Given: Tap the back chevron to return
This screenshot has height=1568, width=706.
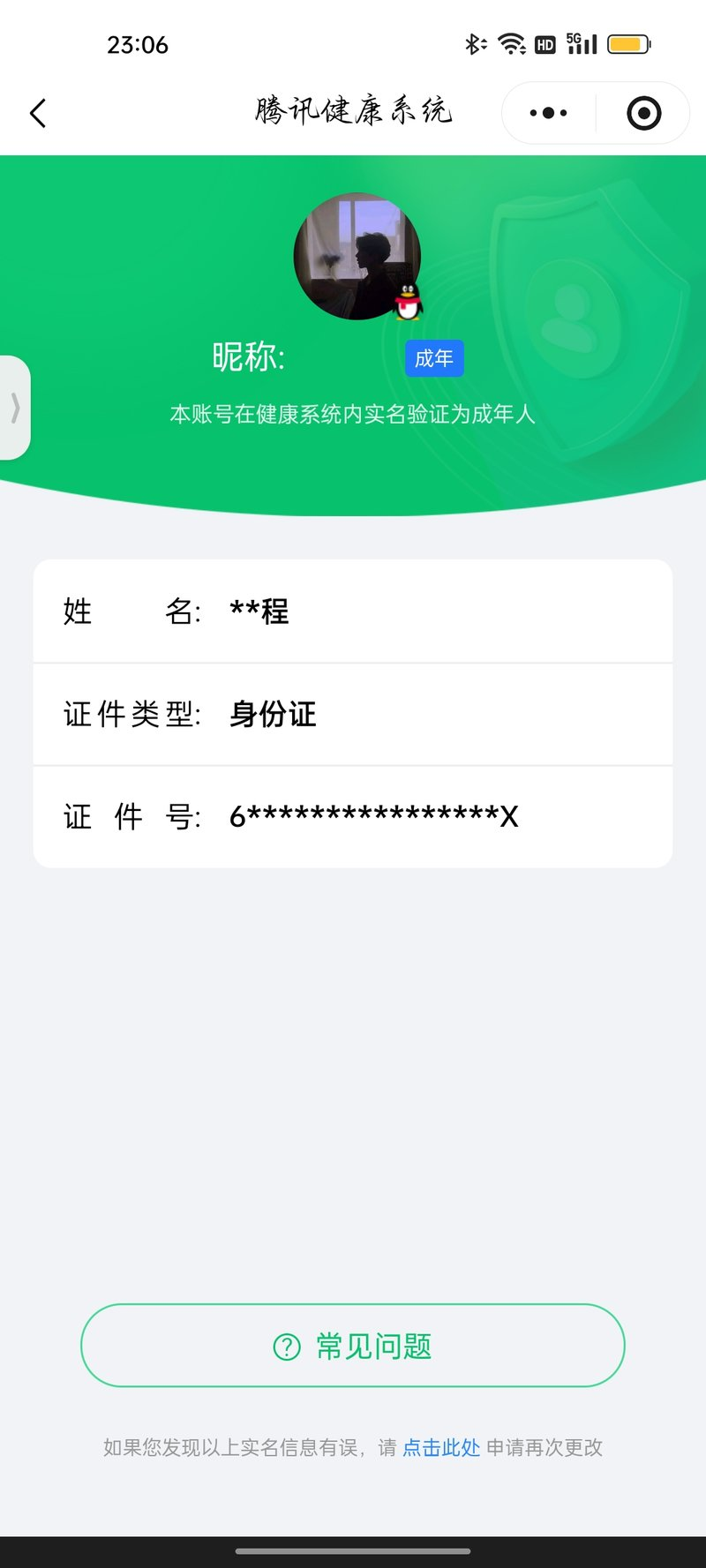Looking at the screenshot, I should [37, 113].
